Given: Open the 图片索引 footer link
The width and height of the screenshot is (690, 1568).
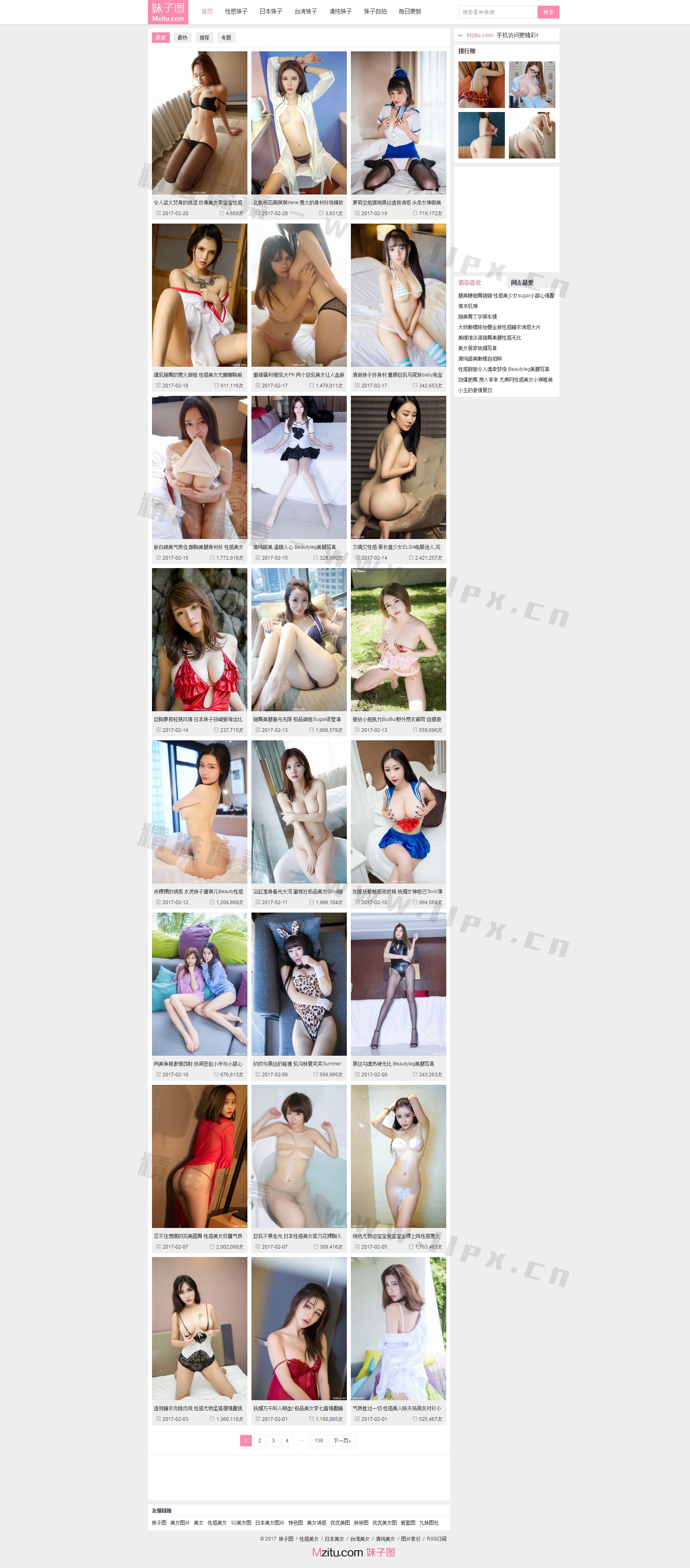Looking at the screenshot, I should coord(410,1539).
